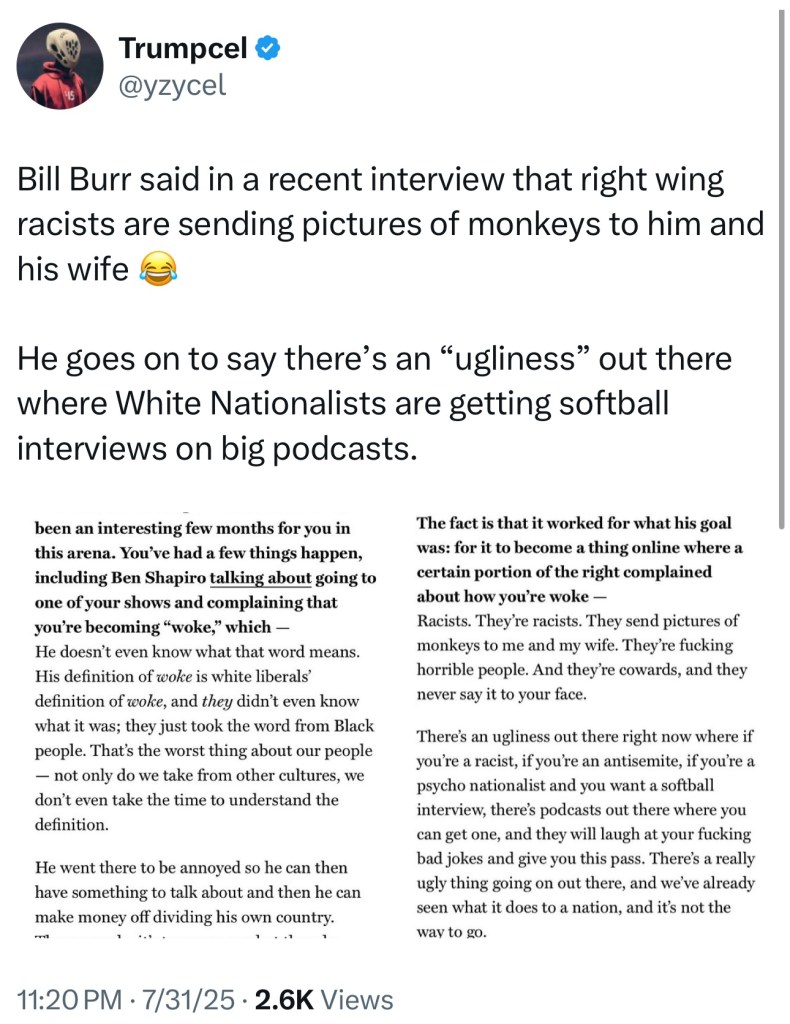
Task: Open the @yzycel handle
Action: click(172, 86)
